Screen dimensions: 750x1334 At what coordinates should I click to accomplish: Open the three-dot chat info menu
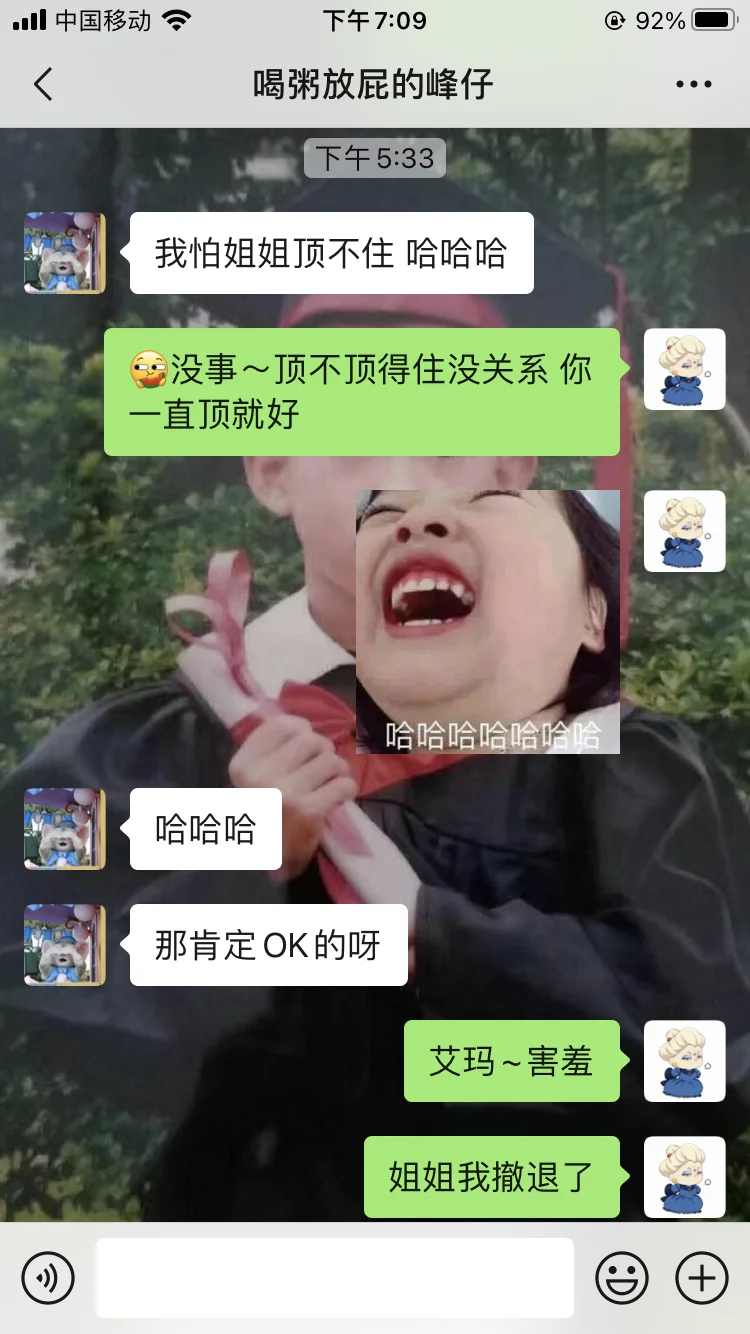coord(694,85)
